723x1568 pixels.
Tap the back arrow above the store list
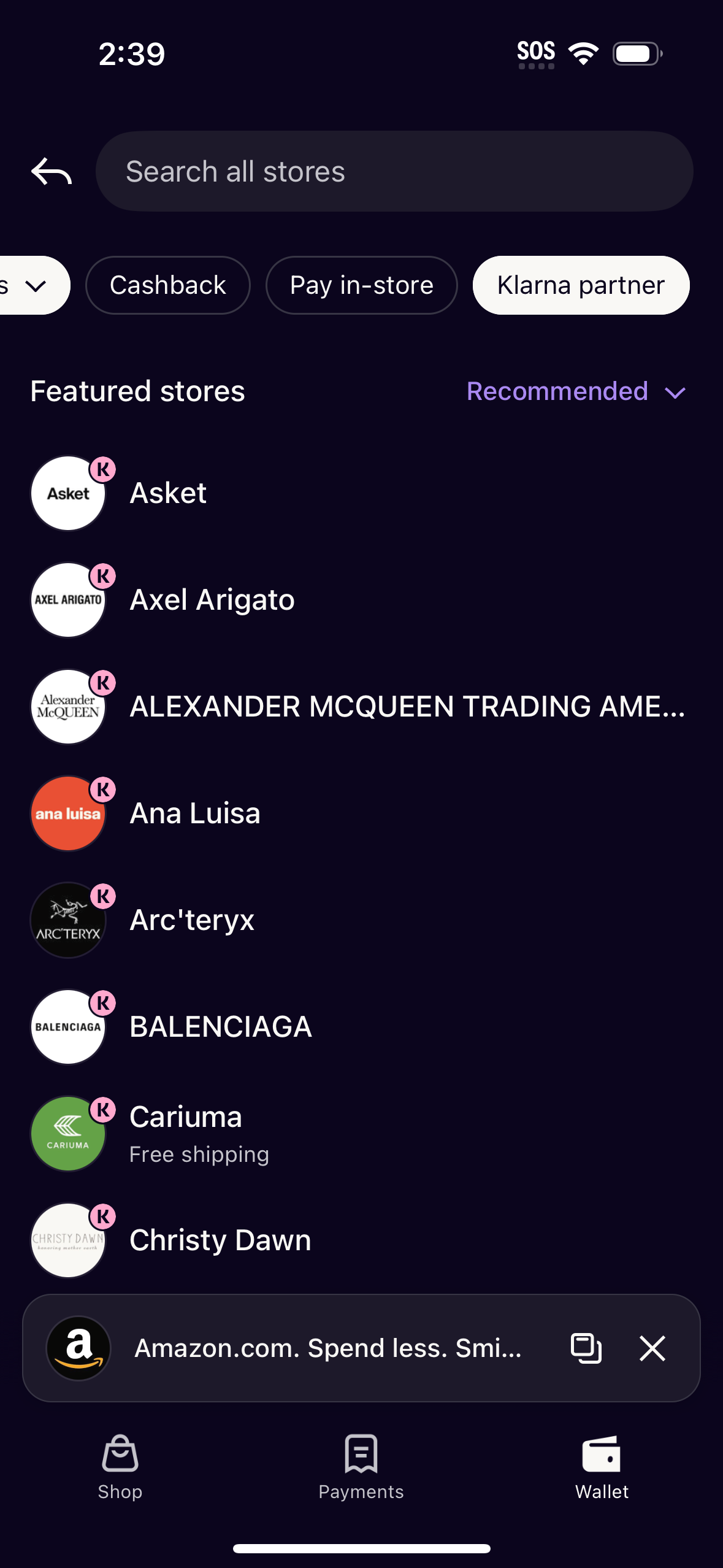tap(51, 171)
